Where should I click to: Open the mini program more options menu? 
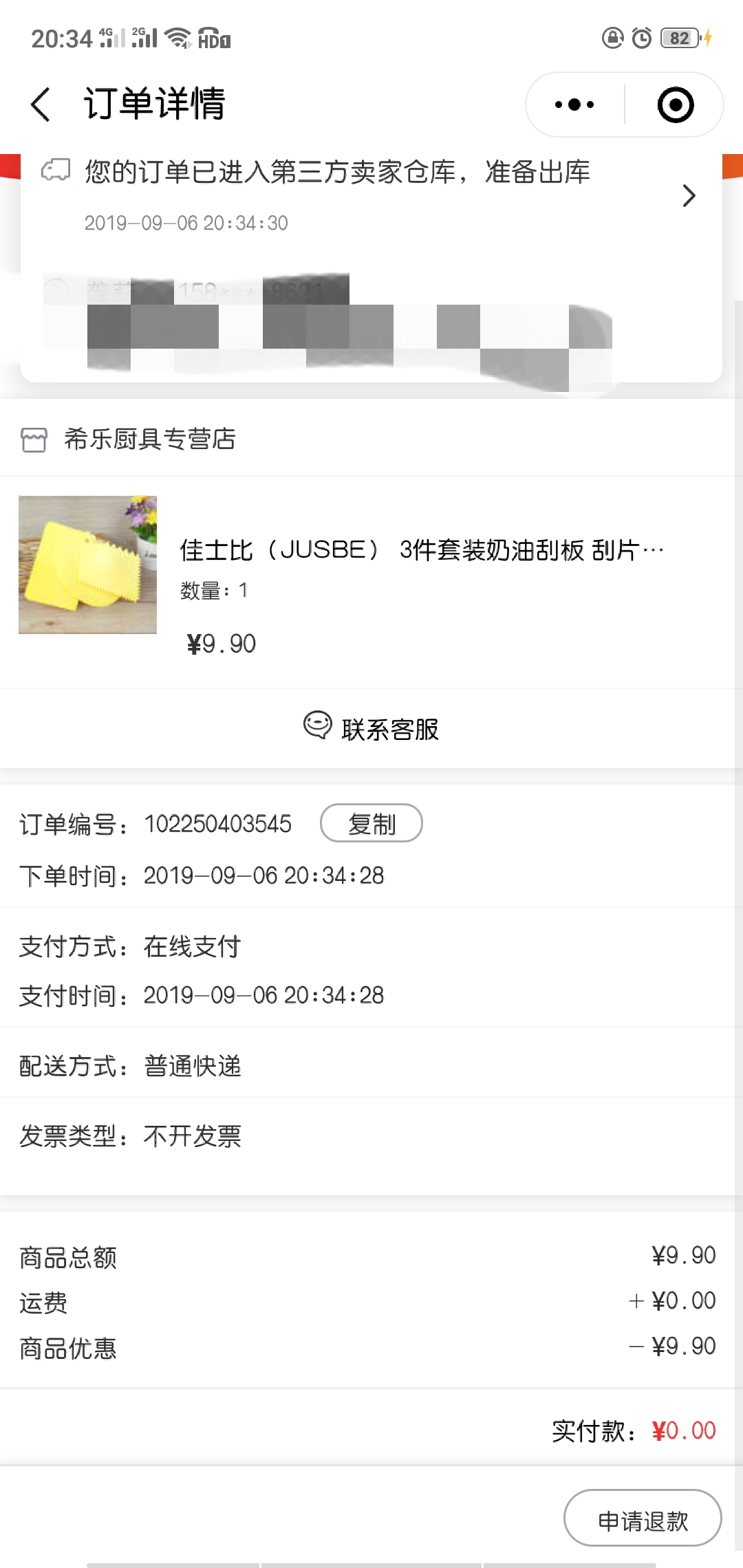pyautogui.click(x=574, y=105)
